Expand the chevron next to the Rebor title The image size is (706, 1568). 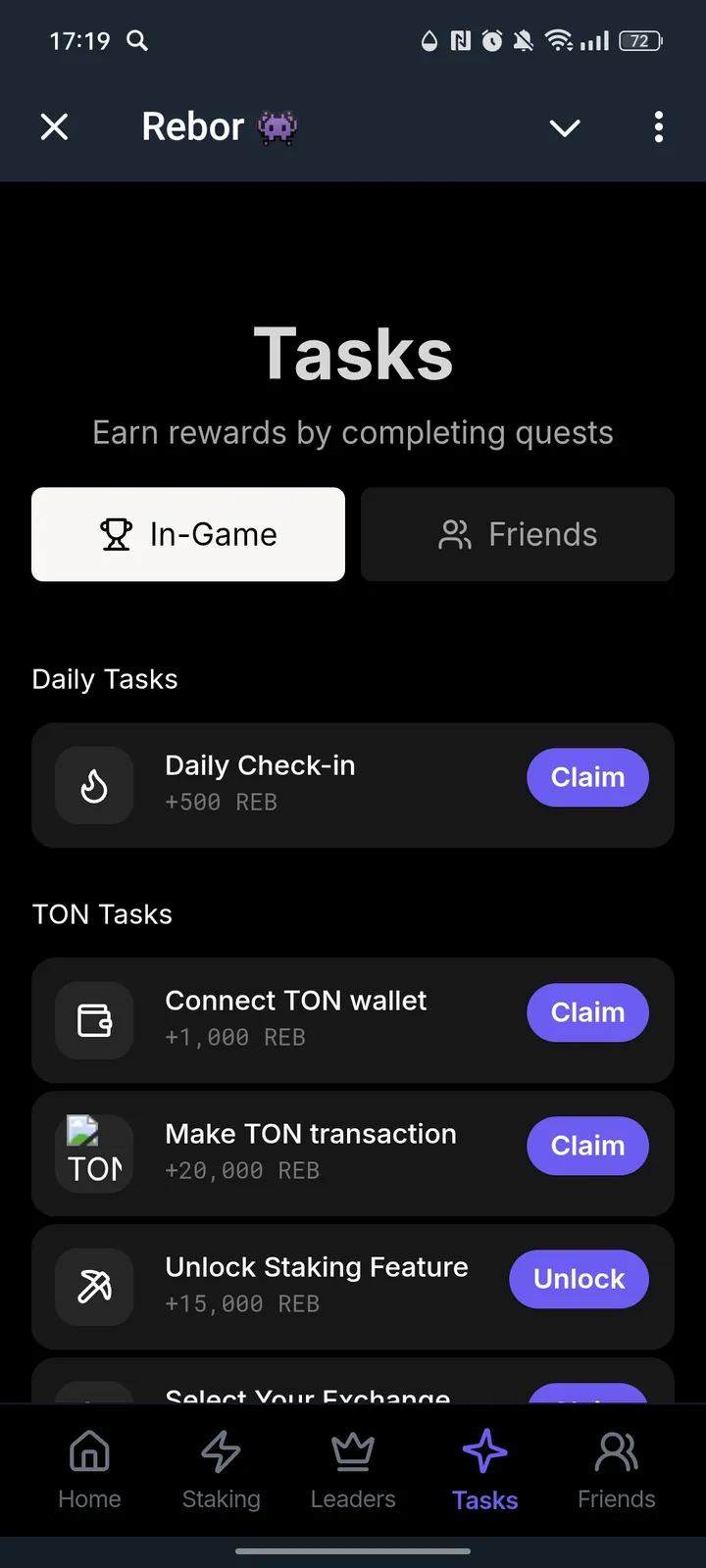point(565,127)
